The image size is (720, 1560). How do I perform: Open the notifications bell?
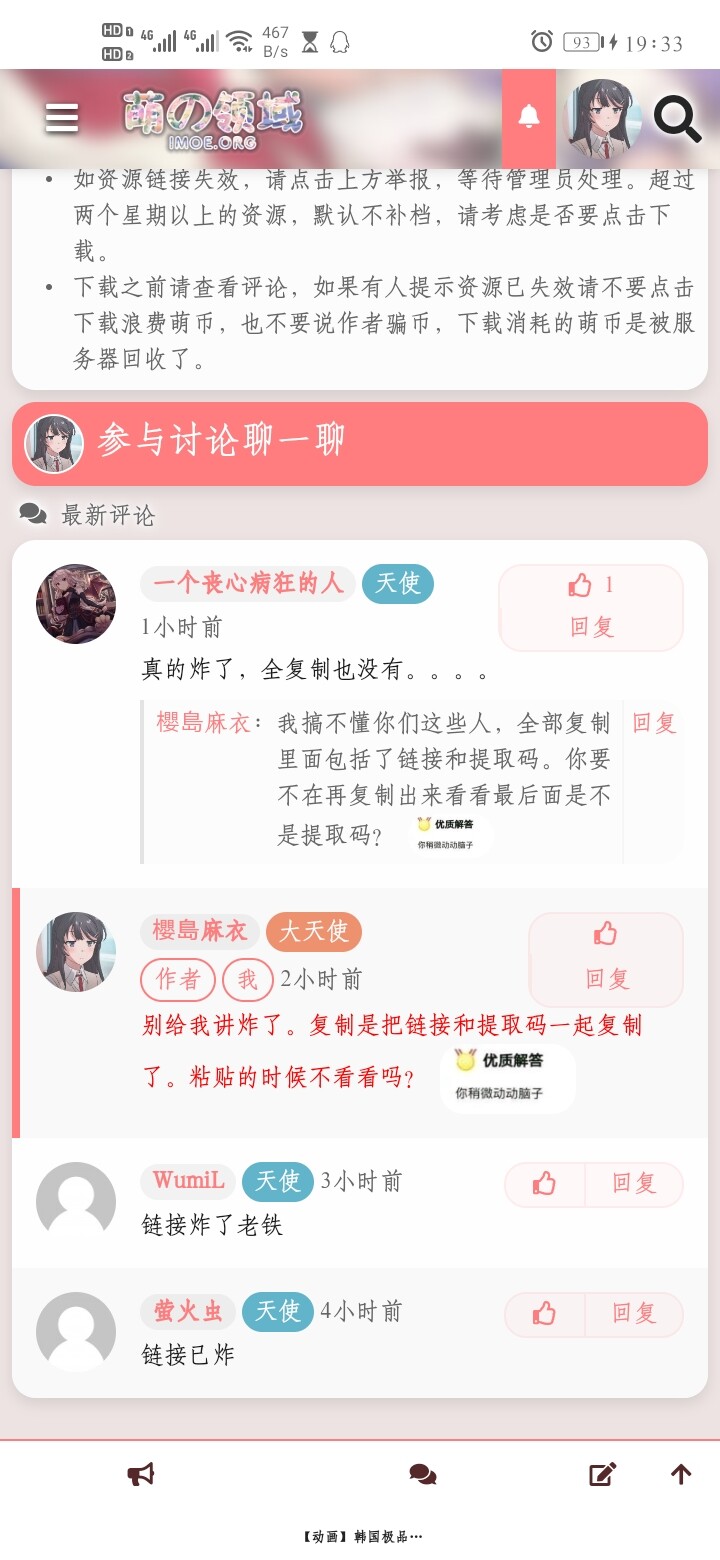[x=529, y=118]
